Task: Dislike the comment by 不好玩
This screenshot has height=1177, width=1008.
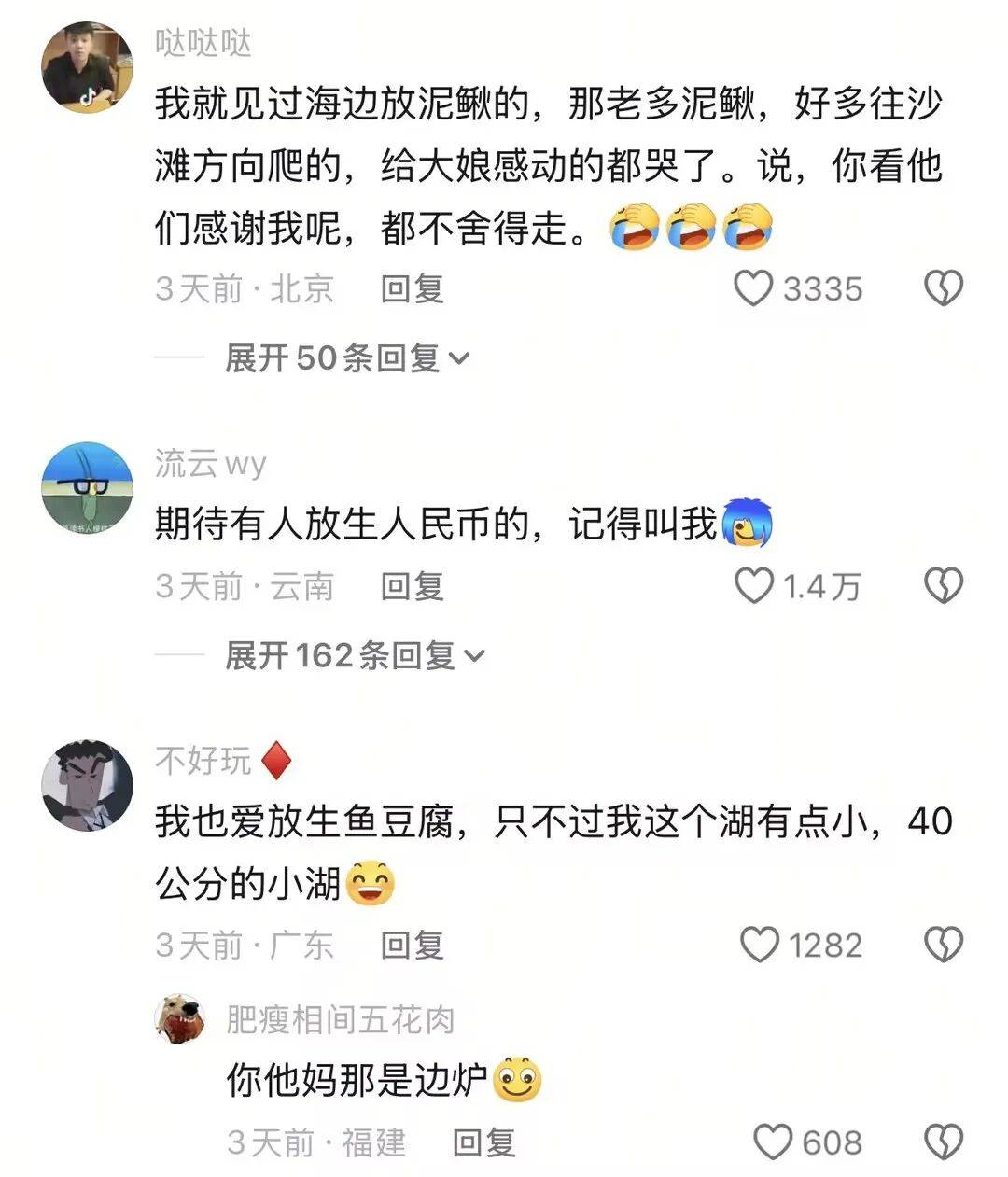Action: coord(943,946)
